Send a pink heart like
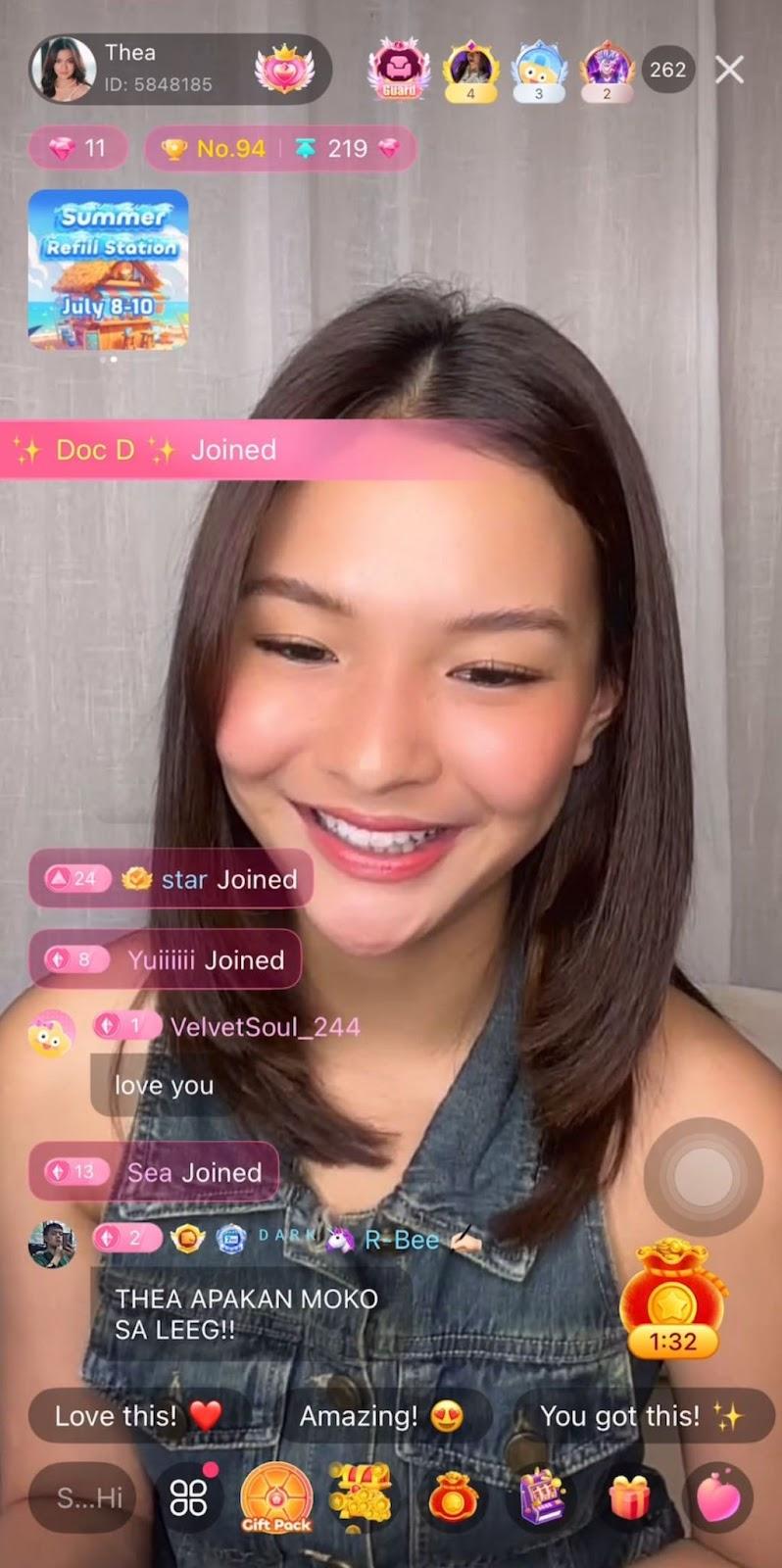 (x=718, y=1497)
